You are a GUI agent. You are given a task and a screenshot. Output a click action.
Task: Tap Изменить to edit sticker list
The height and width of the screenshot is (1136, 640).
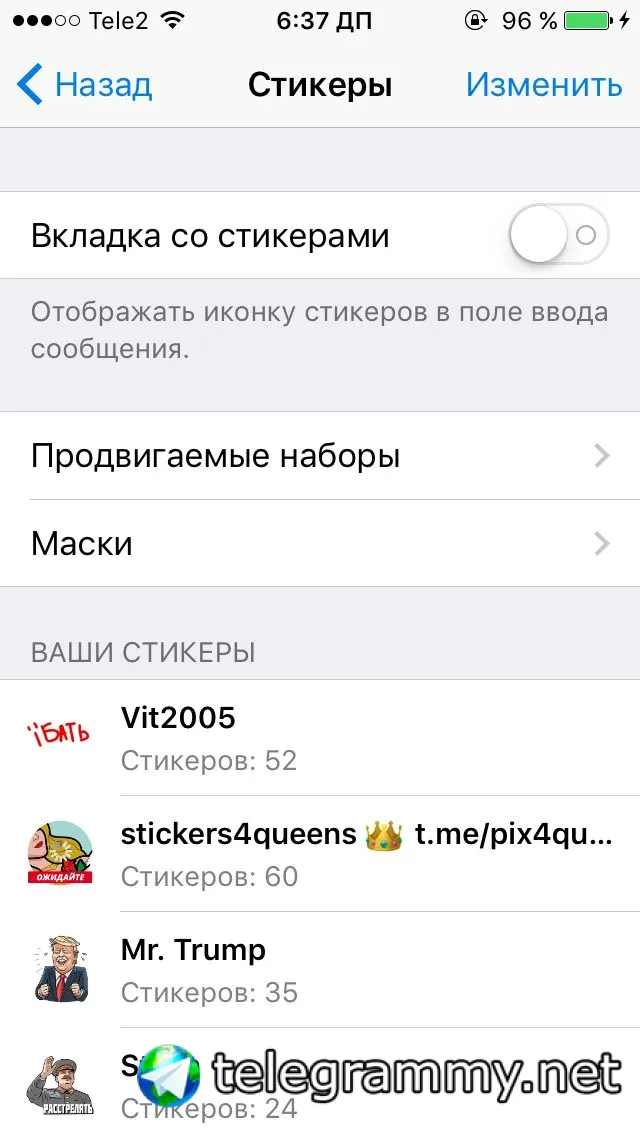click(543, 85)
